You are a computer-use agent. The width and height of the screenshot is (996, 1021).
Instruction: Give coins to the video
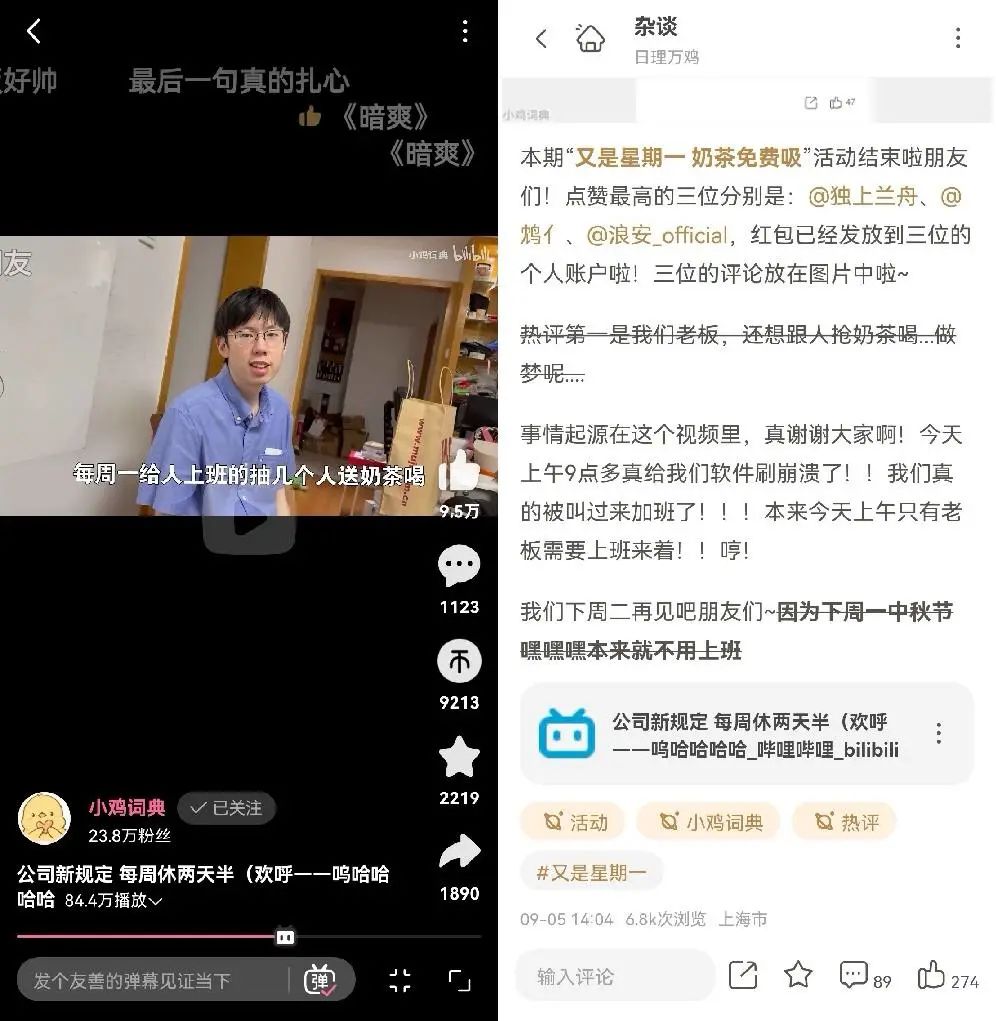click(459, 662)
